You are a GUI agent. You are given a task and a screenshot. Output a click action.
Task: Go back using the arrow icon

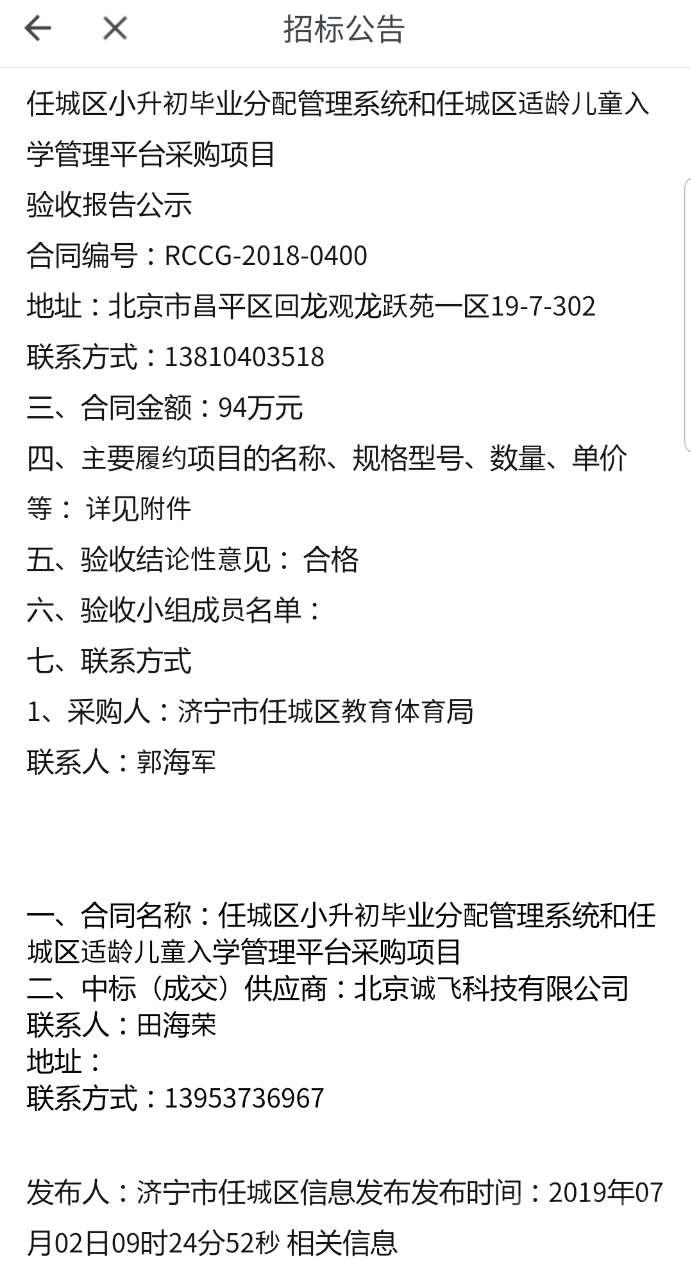(x=38, y=29)
